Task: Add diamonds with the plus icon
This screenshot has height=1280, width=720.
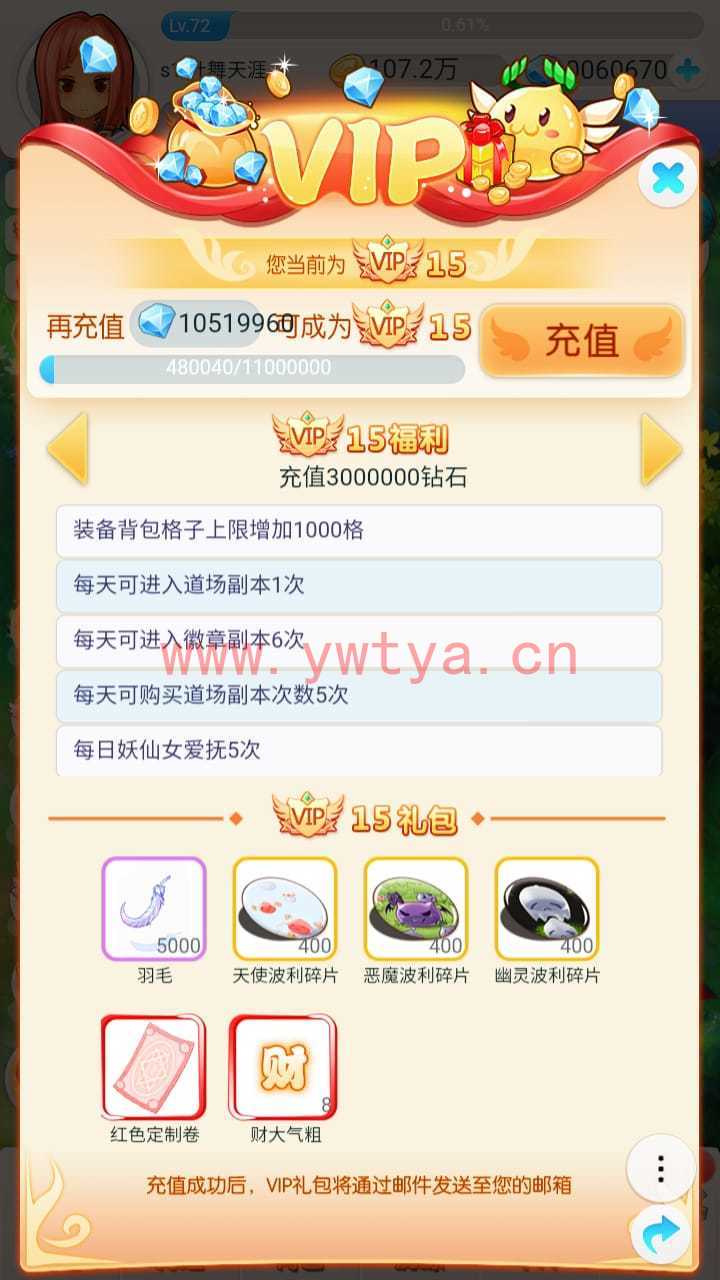Action: click(x=687, y=70)
